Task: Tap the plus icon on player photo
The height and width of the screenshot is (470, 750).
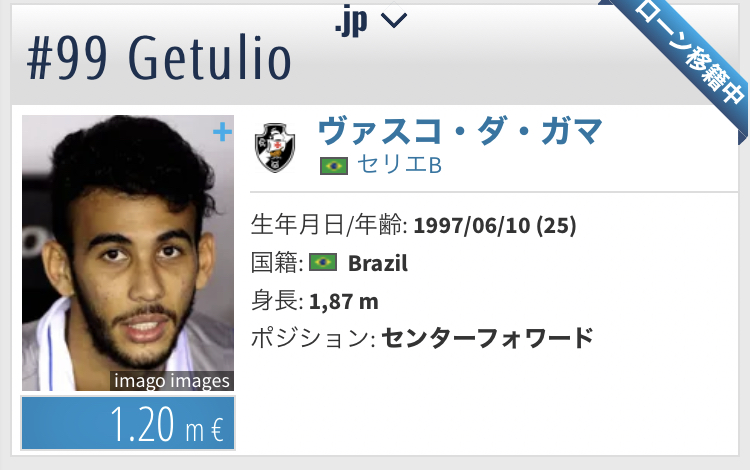Action: (222, 131)
